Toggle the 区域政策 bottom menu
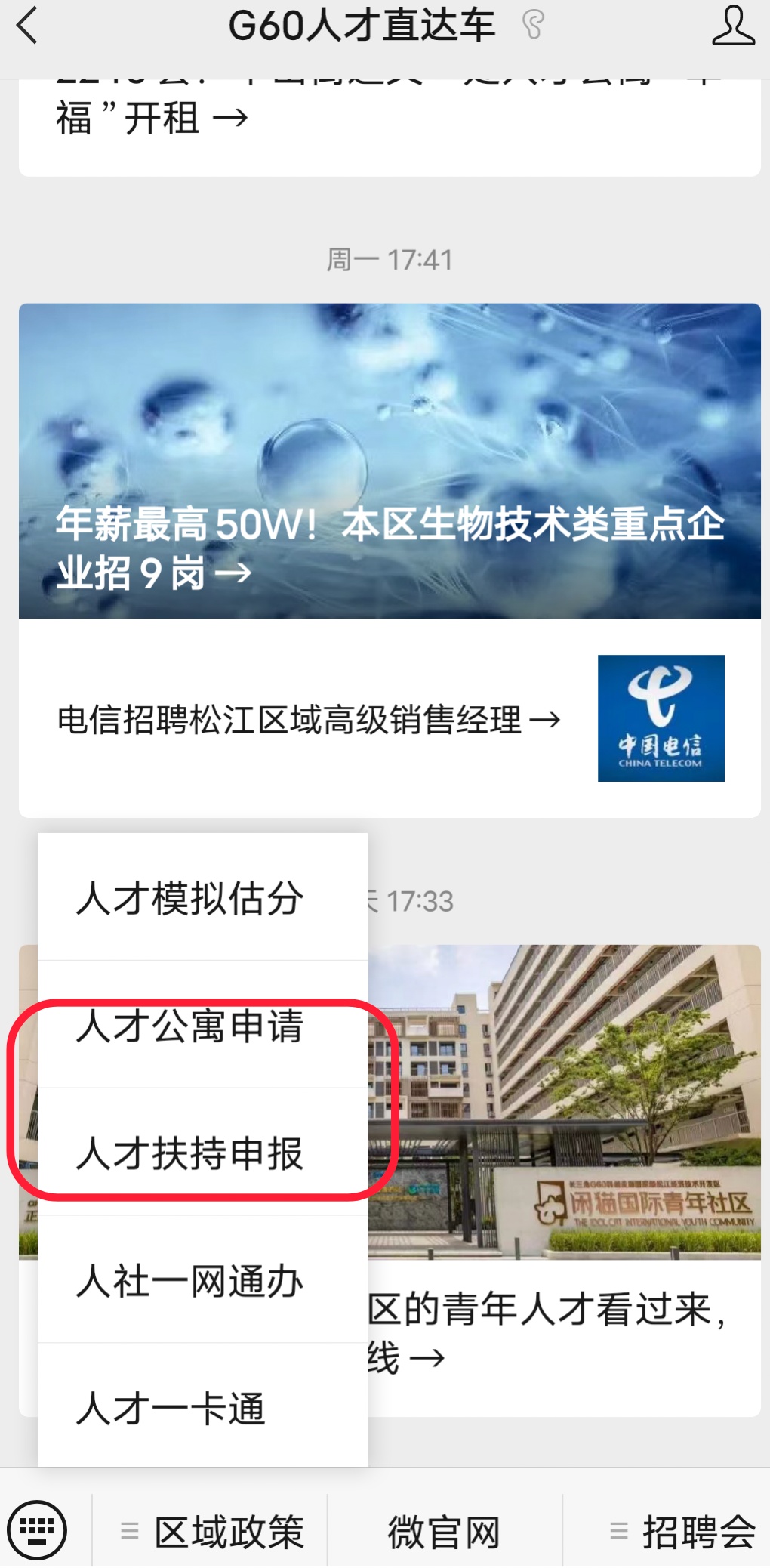The height and width of the screenshot is (1568, 770). pos(211,1532)
